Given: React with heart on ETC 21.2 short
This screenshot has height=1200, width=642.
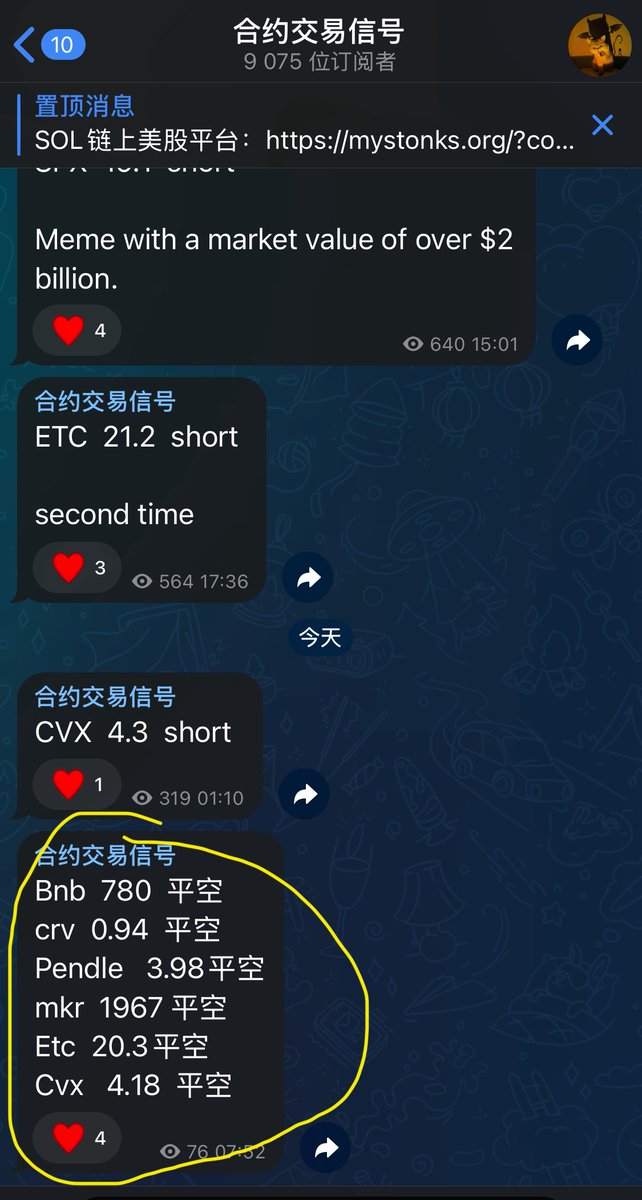Looking at the screenshot, I should tap(78, 568).
